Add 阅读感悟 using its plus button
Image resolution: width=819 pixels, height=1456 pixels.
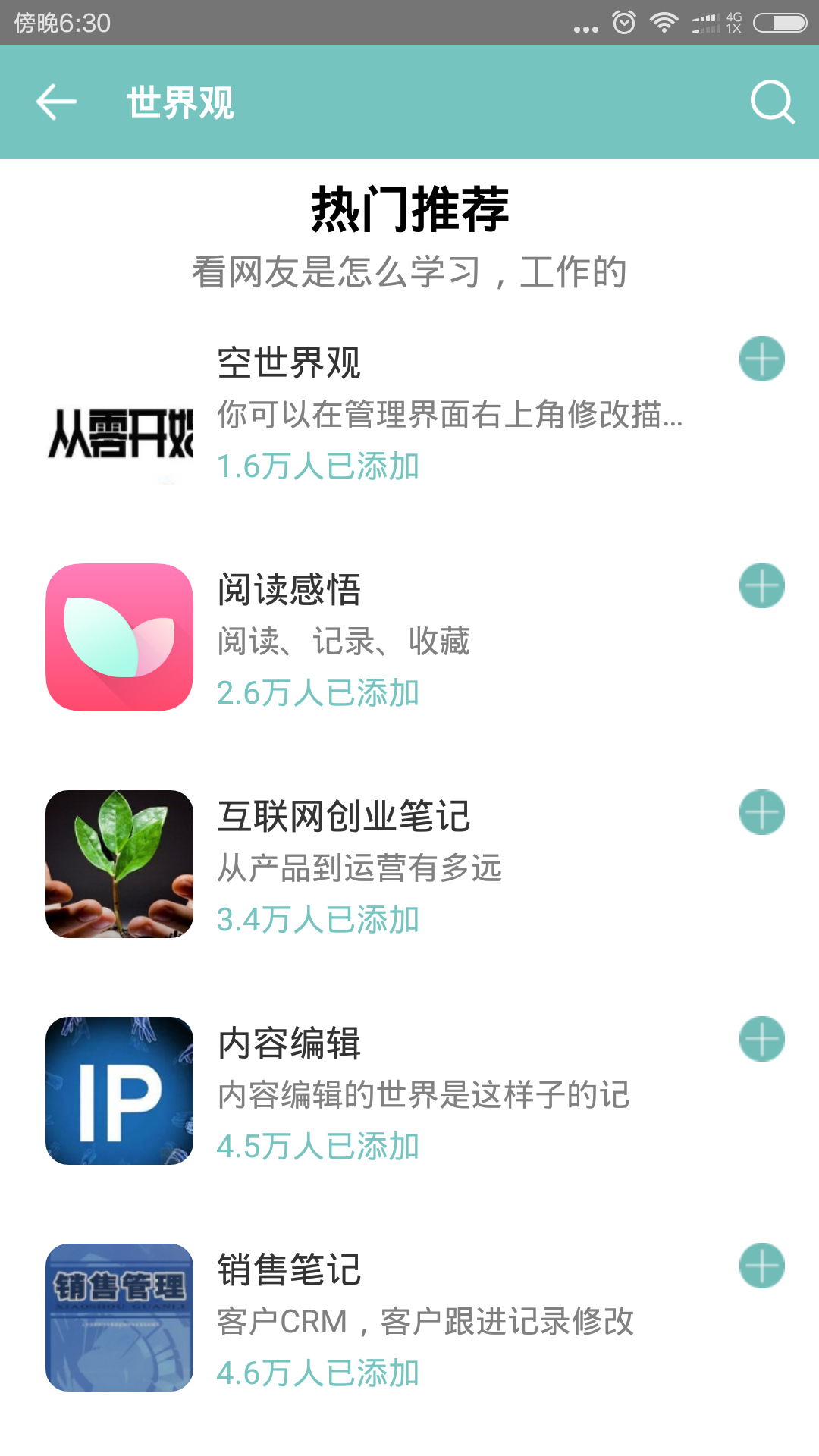(x=762, y=585)
